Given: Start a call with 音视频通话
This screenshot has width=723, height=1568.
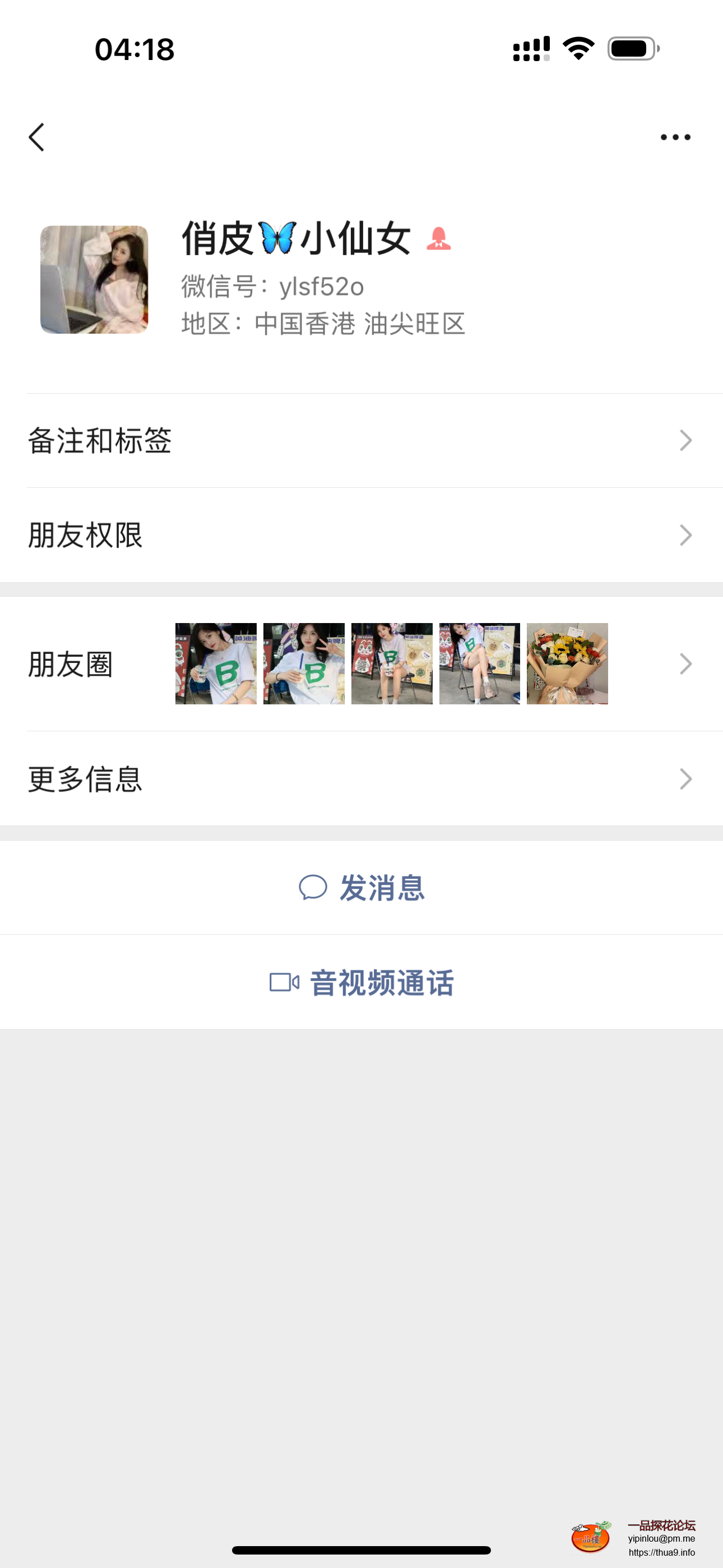Looking at the screenshot, I should [x=381, y=981].
